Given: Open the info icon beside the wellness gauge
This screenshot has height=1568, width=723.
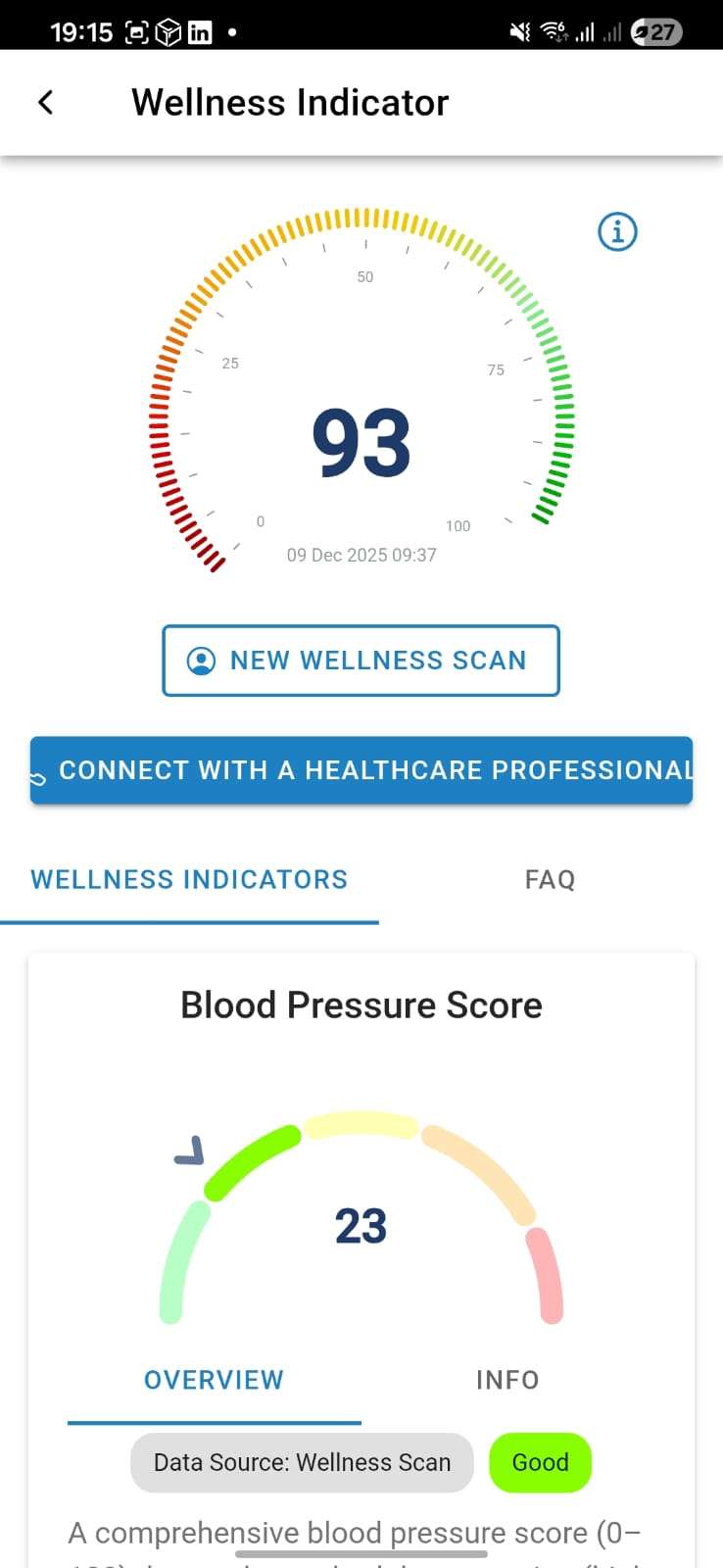Looking at the screenshot, I should 616,232.
